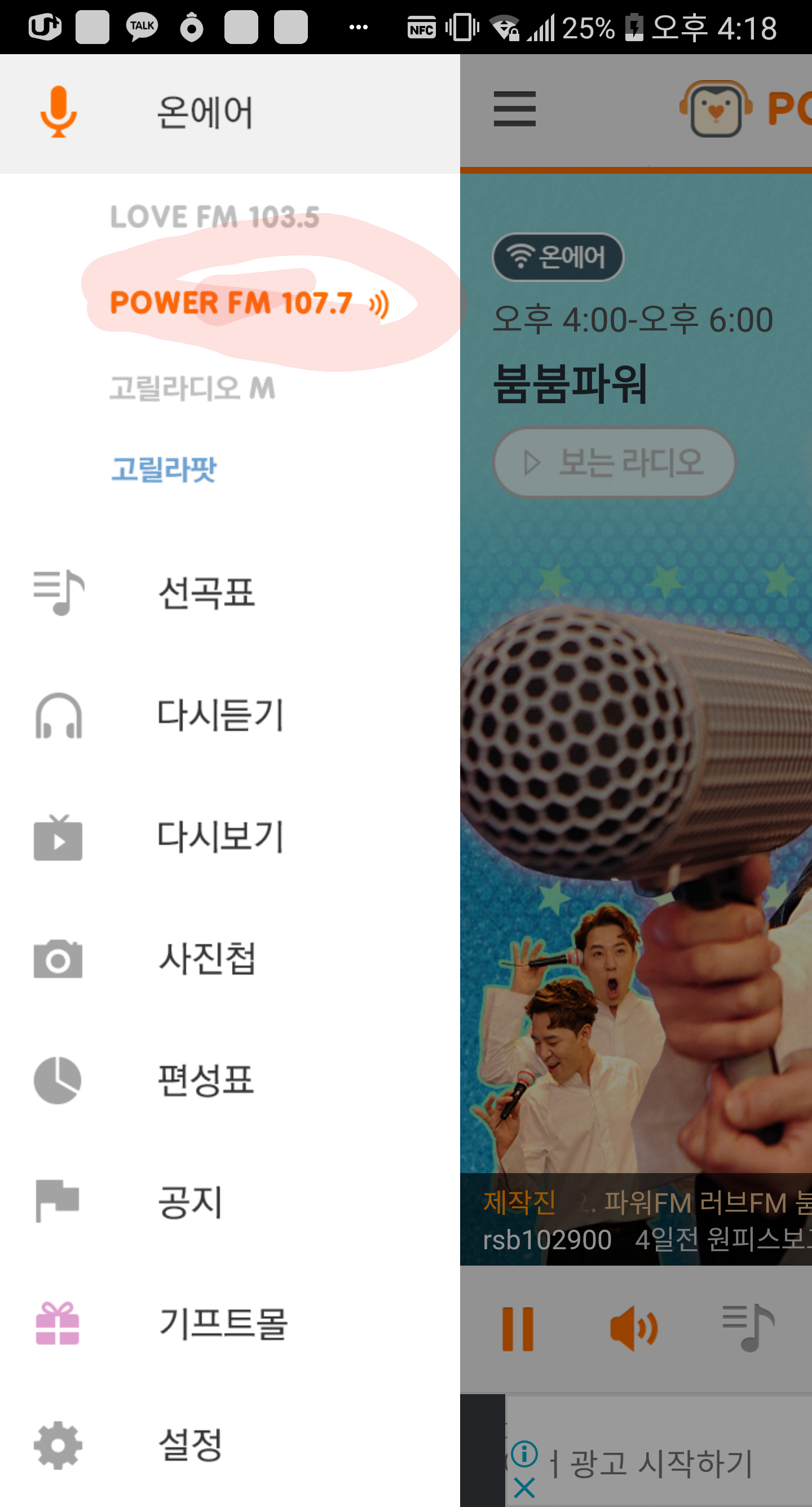Open playlist icon in player bar
The width and height of the screenshot is (812, 1507).
(x=748, y=1328)
